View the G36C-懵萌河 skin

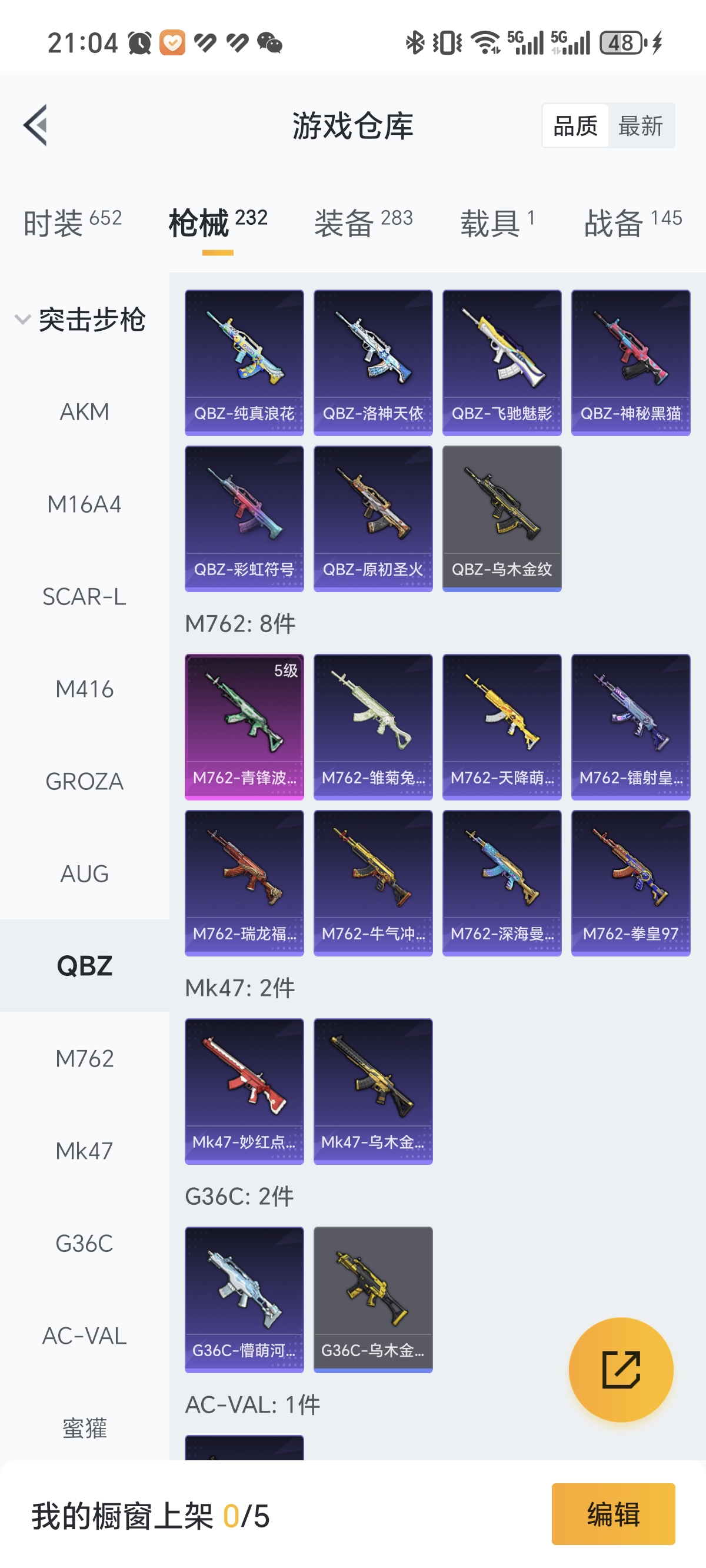(x=244, y=1299)
